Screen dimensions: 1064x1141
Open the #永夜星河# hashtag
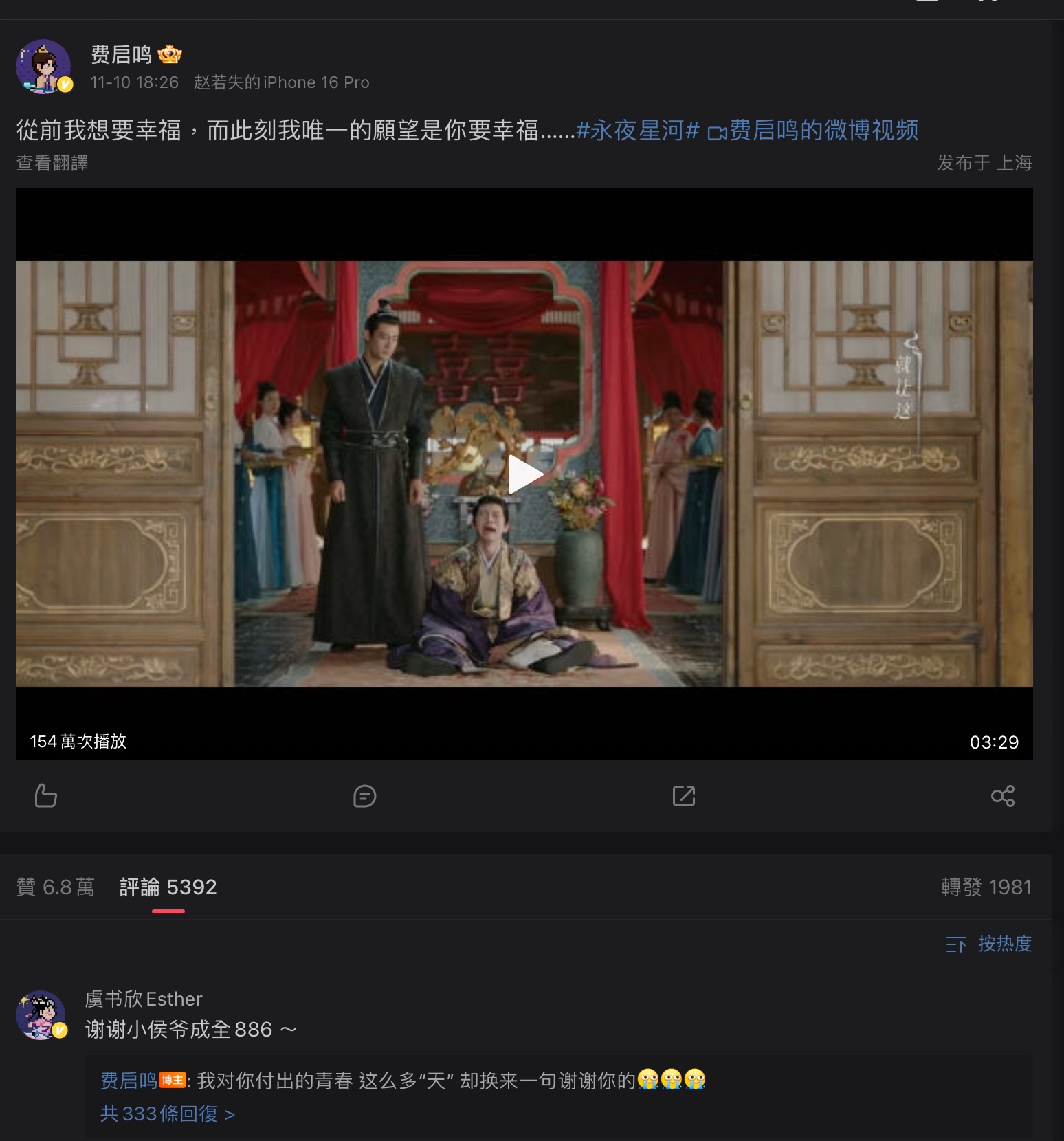637,130
